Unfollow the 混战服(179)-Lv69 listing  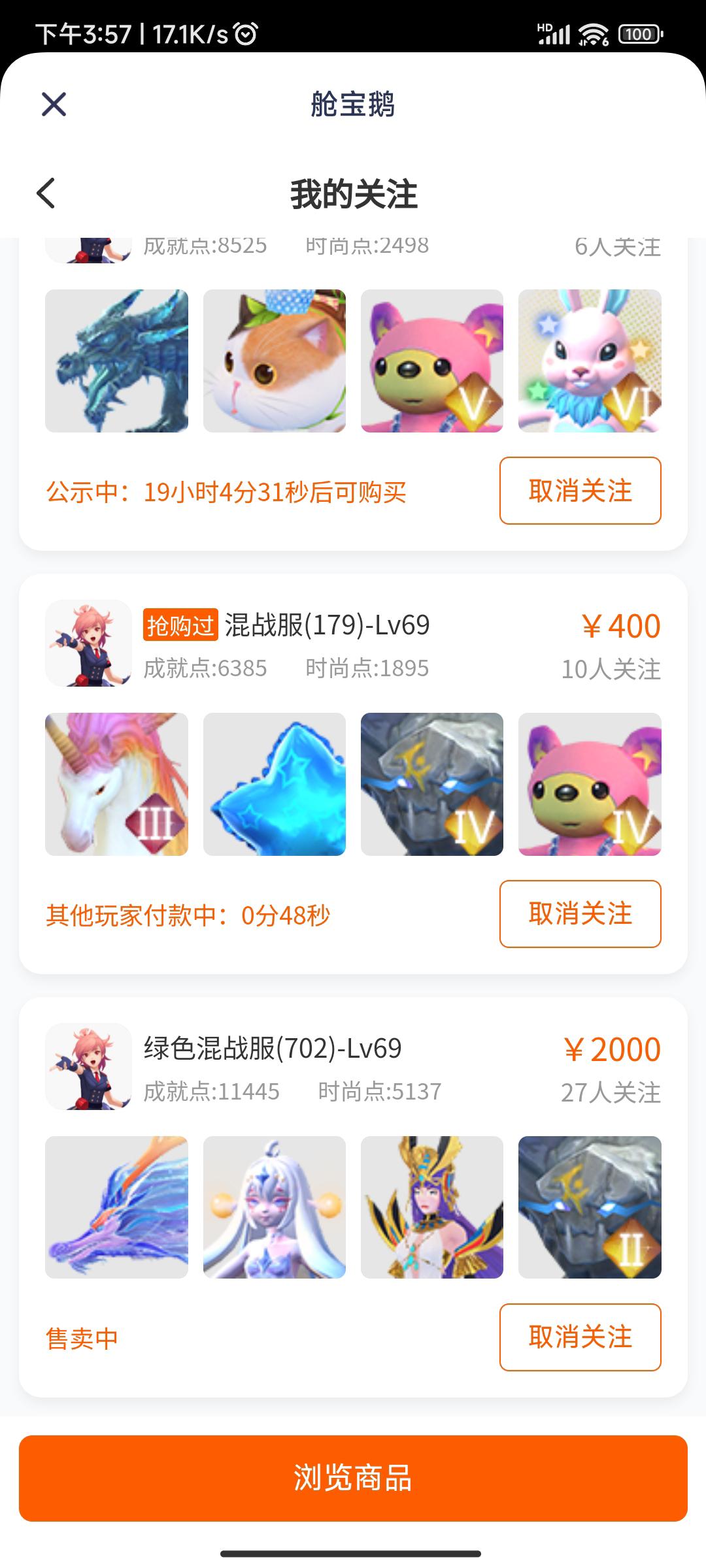tap(580, 914)
